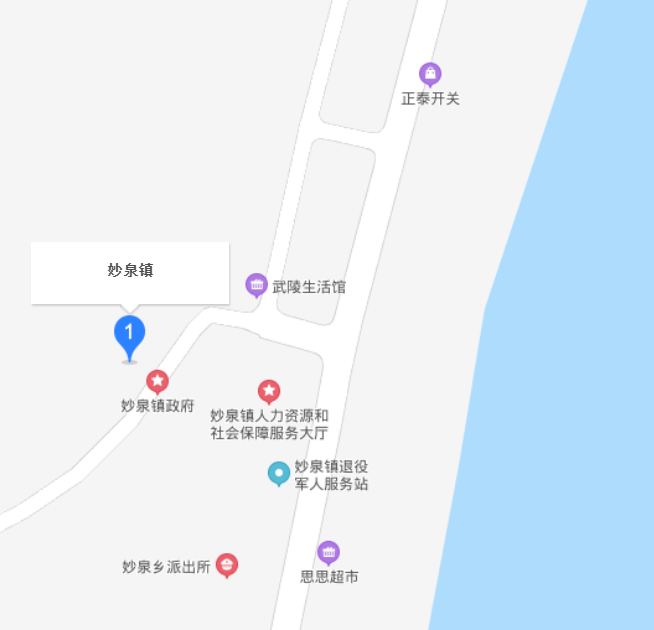
Task: Open the 妙泉镇退役军人服务站 marker
Action: coord(279,472)
